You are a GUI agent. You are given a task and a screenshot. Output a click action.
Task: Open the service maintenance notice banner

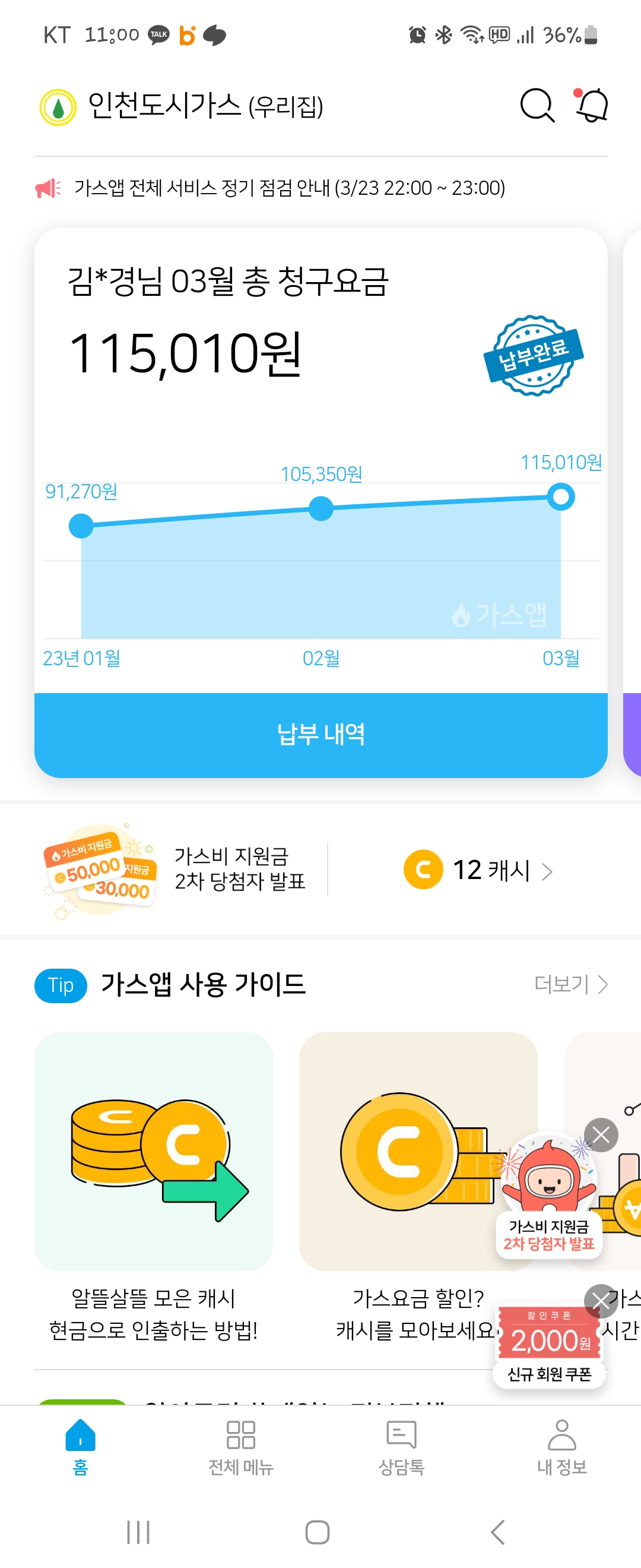(290, 188)
